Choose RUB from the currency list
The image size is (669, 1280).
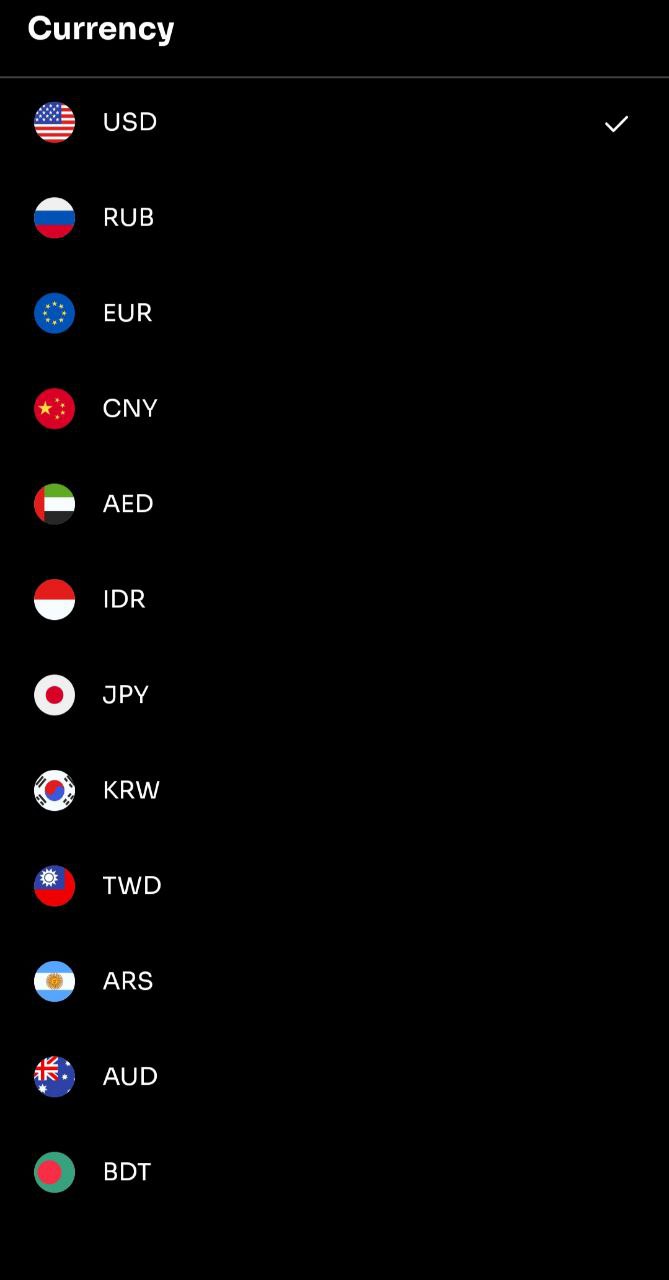coord(128,218)
